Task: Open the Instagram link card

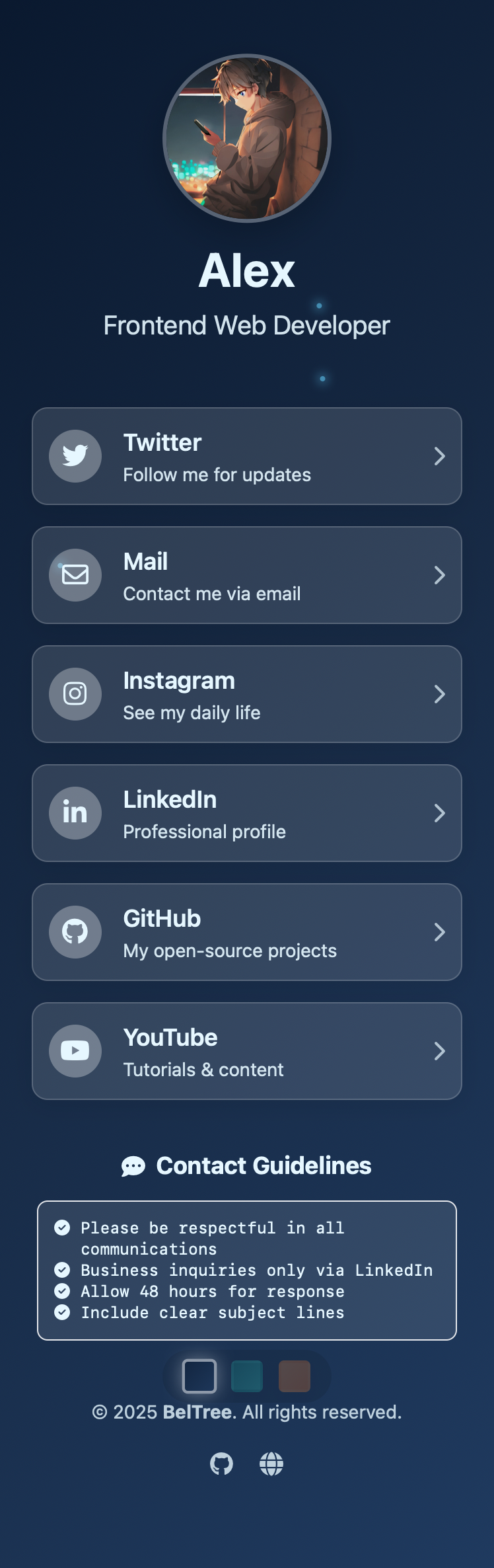Action: (x=247, y=694)
